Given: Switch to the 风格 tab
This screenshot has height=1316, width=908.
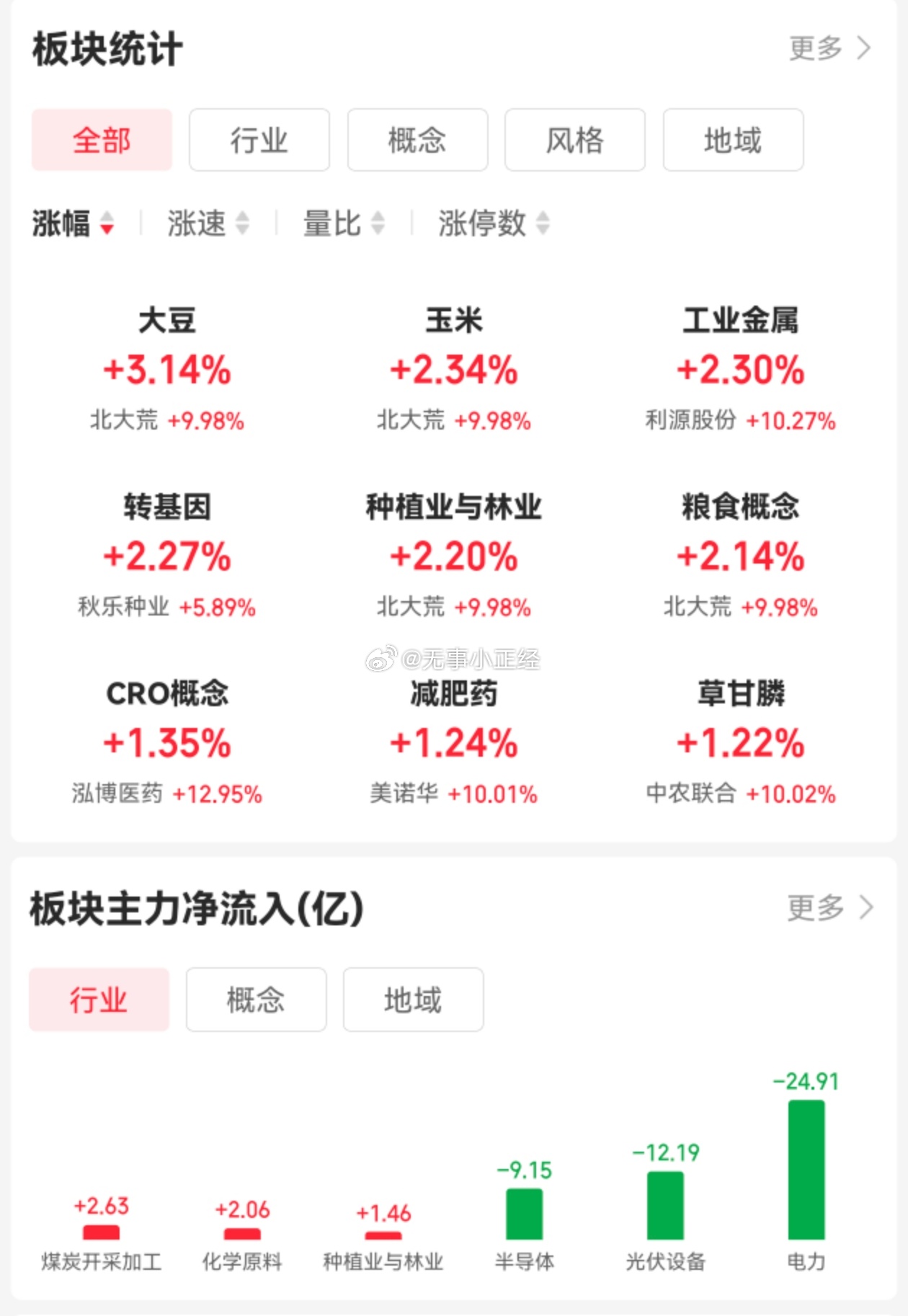Looking at the screenshot, I should (x=575, y=141).
